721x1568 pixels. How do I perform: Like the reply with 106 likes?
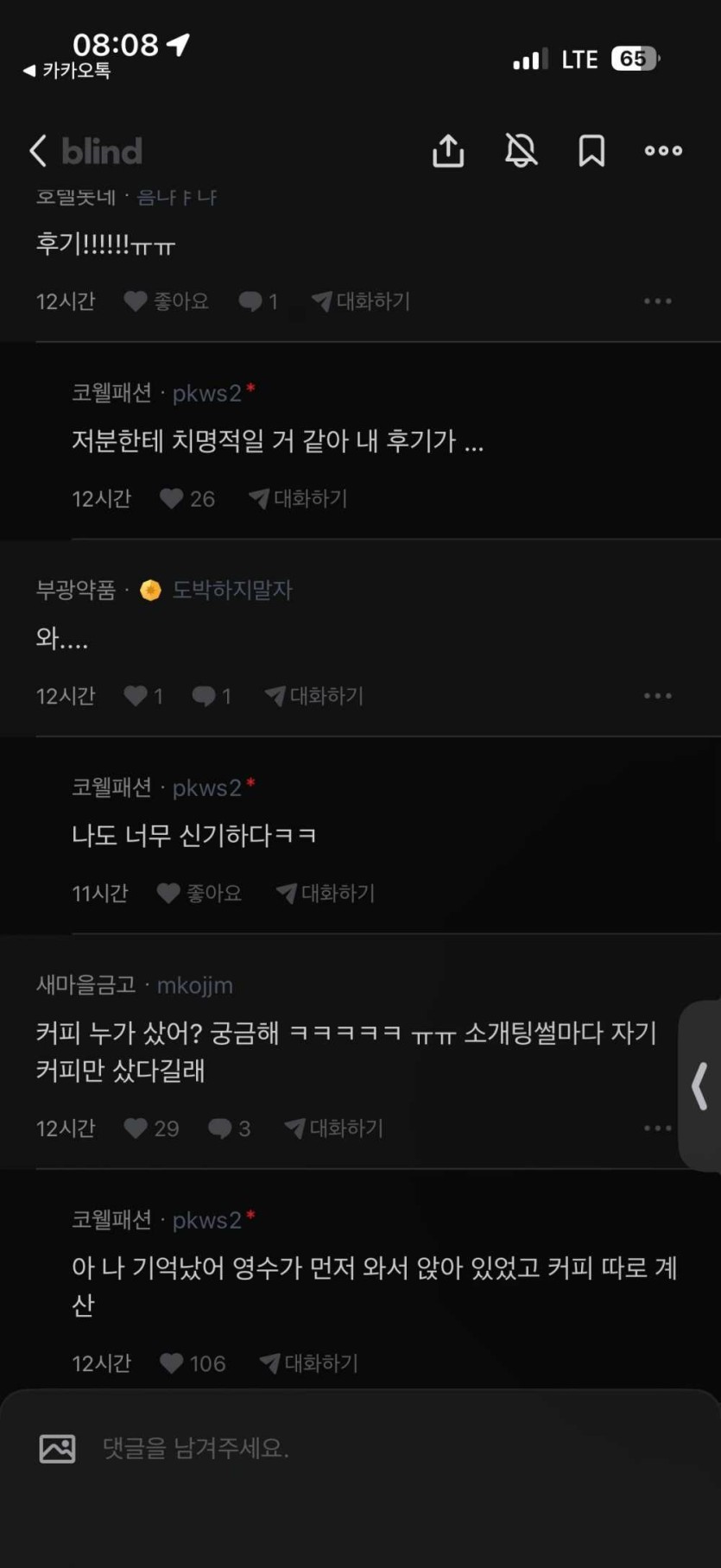[192, 1363]
